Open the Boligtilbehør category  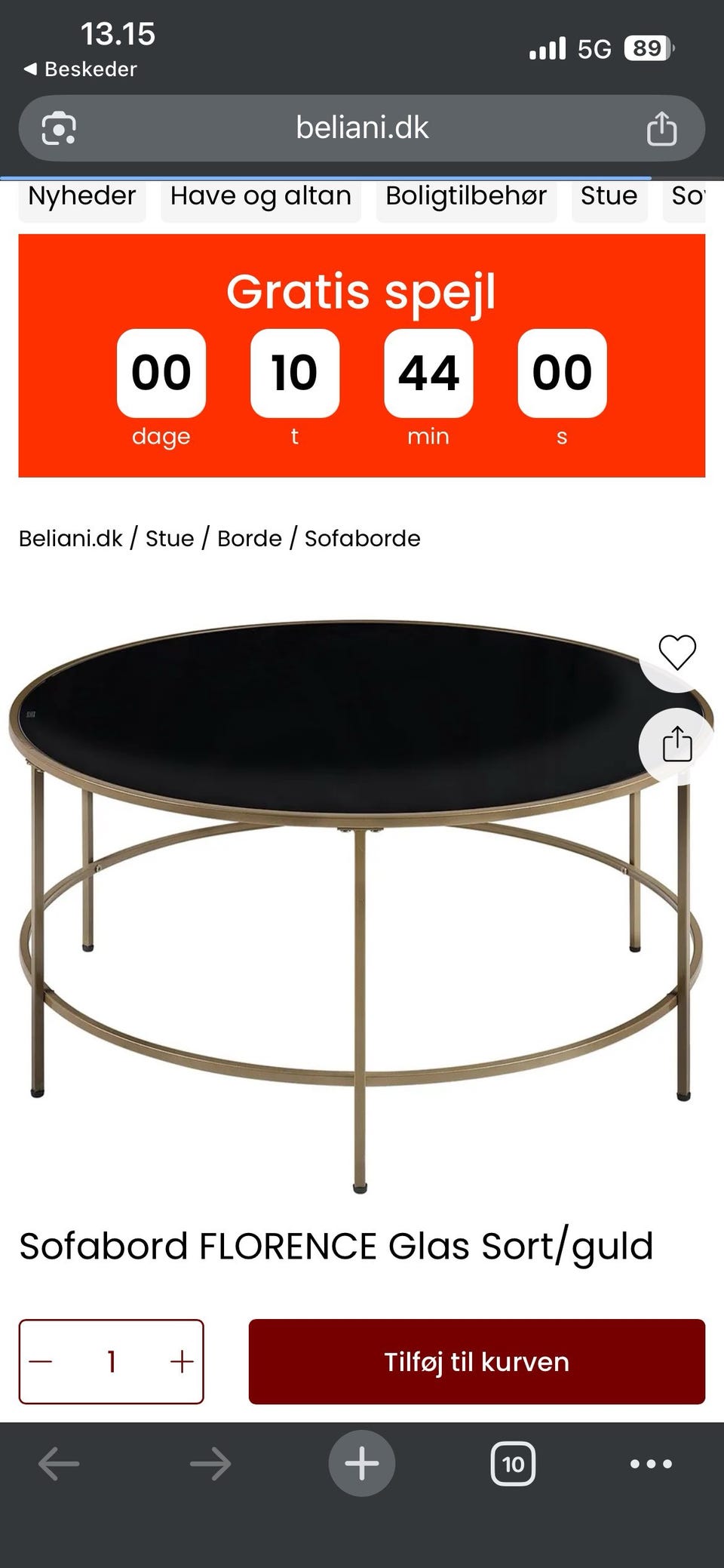[x=466, y=196]
